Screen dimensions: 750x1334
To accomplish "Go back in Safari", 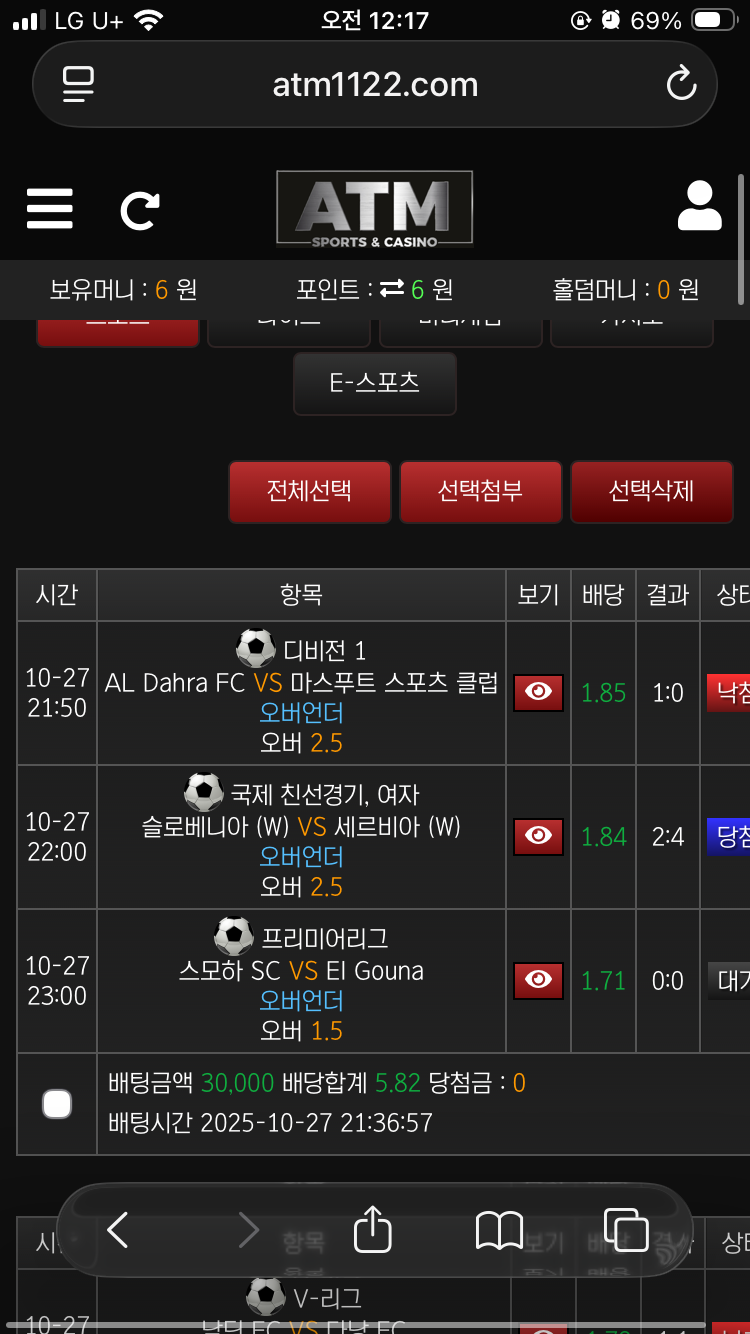I will 118,1230.
